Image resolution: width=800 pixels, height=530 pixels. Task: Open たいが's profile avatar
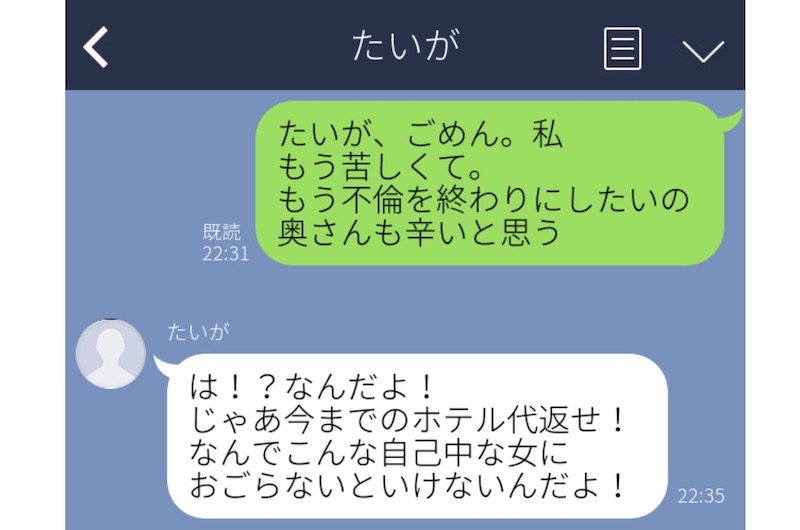(111, 354)
